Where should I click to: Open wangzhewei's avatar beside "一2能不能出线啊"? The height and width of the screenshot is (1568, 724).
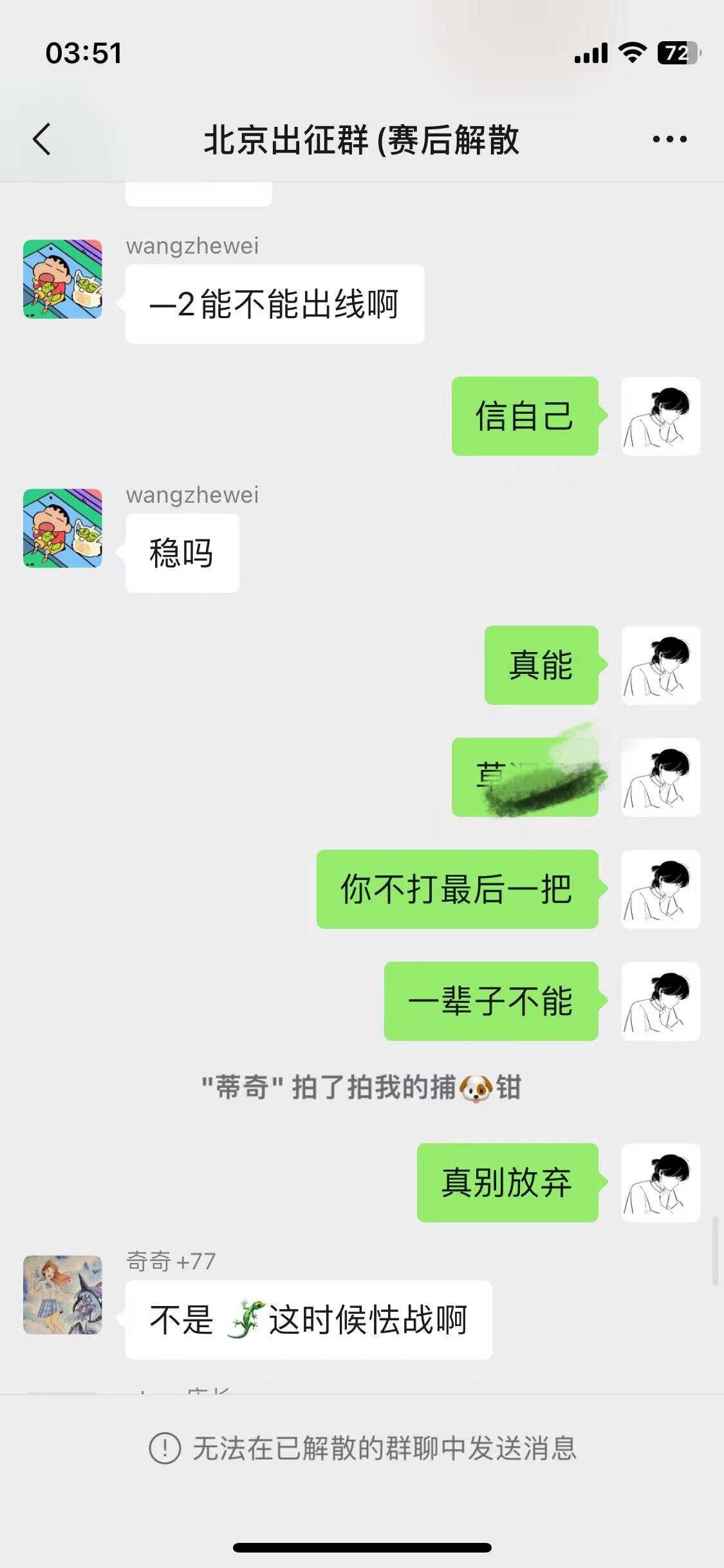point(62,279)
